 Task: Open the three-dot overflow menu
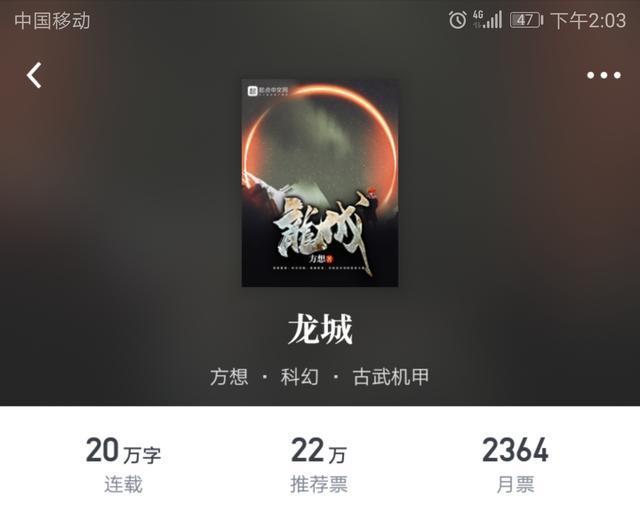tap(603, 76)
